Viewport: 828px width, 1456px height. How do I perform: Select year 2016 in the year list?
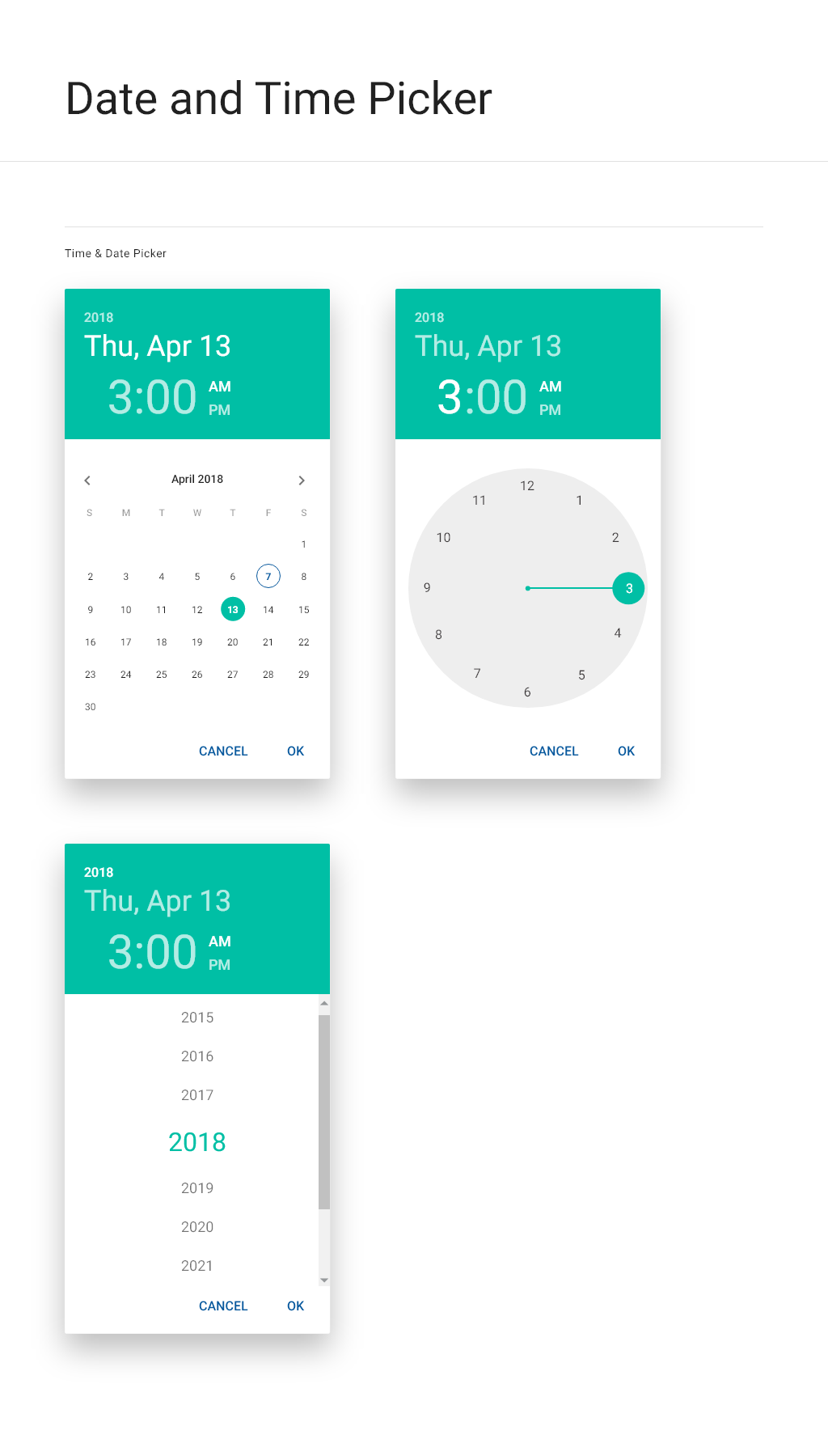(x=197, y=1056)
